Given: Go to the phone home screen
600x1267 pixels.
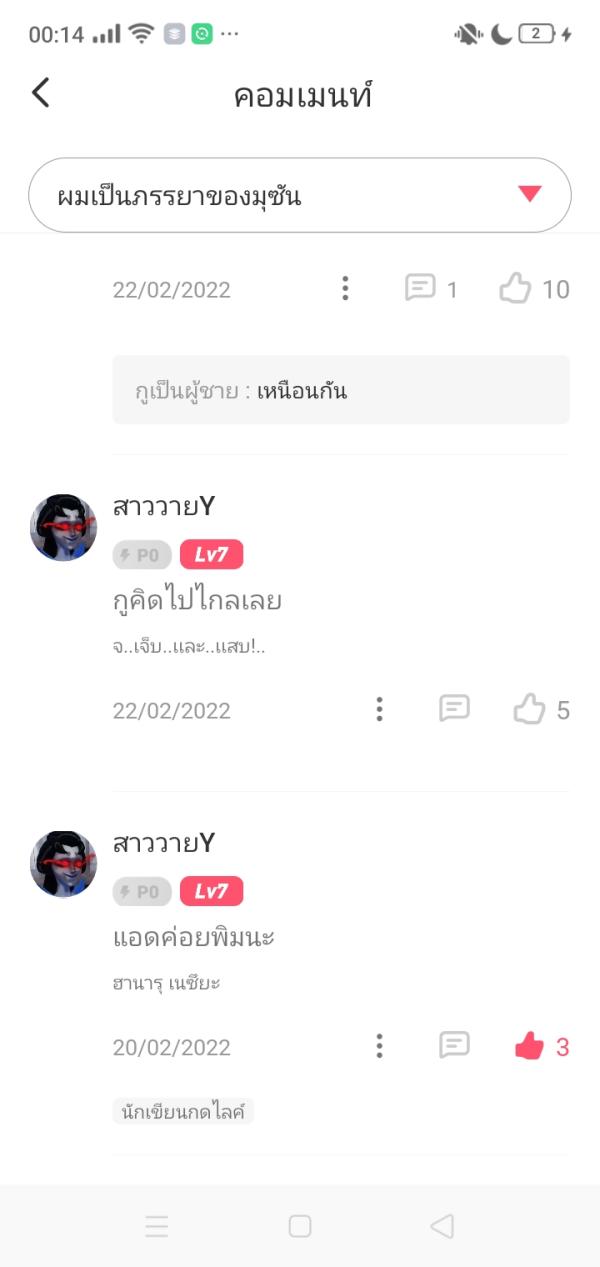Looking at the screenshot, I should (x=300, y=1226).
